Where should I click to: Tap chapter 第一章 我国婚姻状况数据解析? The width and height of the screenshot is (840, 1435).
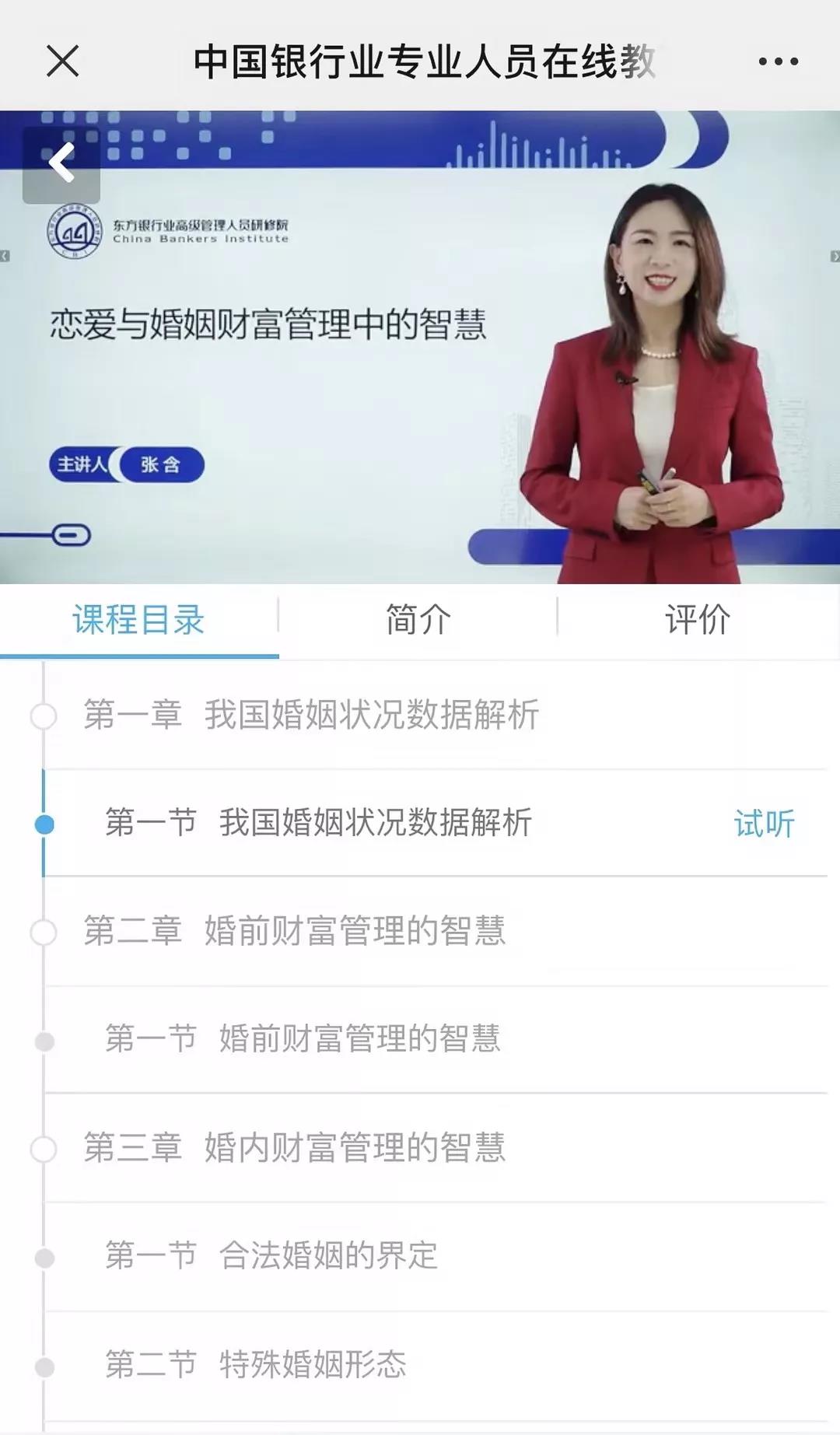click(310, 715)
